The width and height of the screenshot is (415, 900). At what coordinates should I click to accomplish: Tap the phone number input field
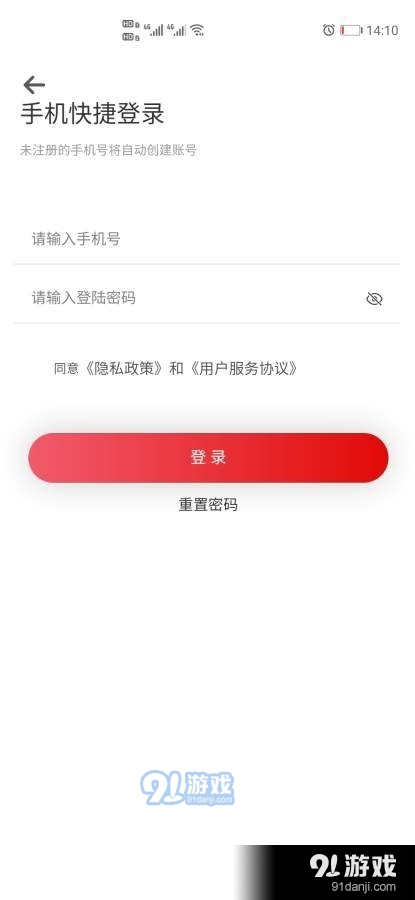click(x=207, y=239)
